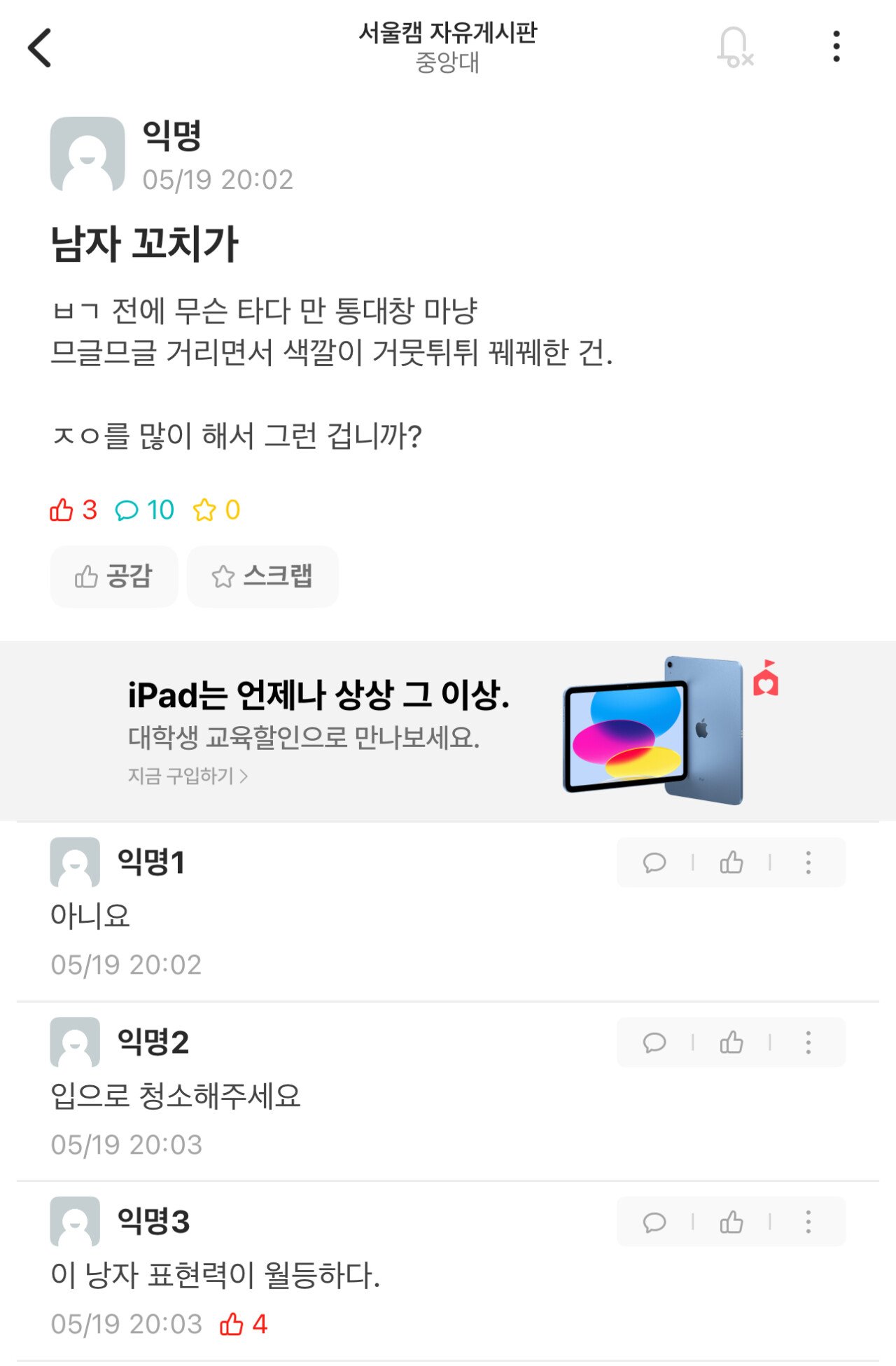This screenshot has height=1366, width=896.
Task: Tap the 공감 like button
Action: (113, 576)
